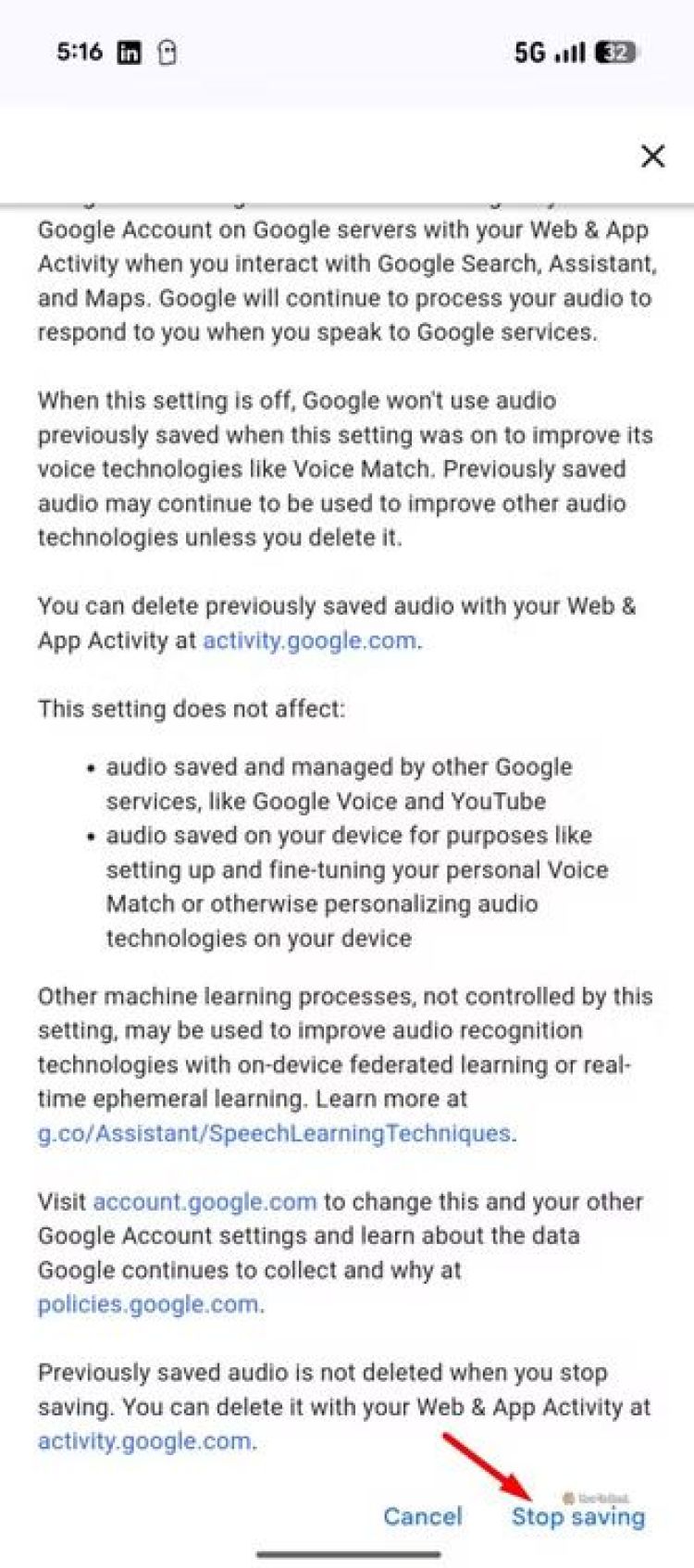Cancel and keep saving audio

423,1516
